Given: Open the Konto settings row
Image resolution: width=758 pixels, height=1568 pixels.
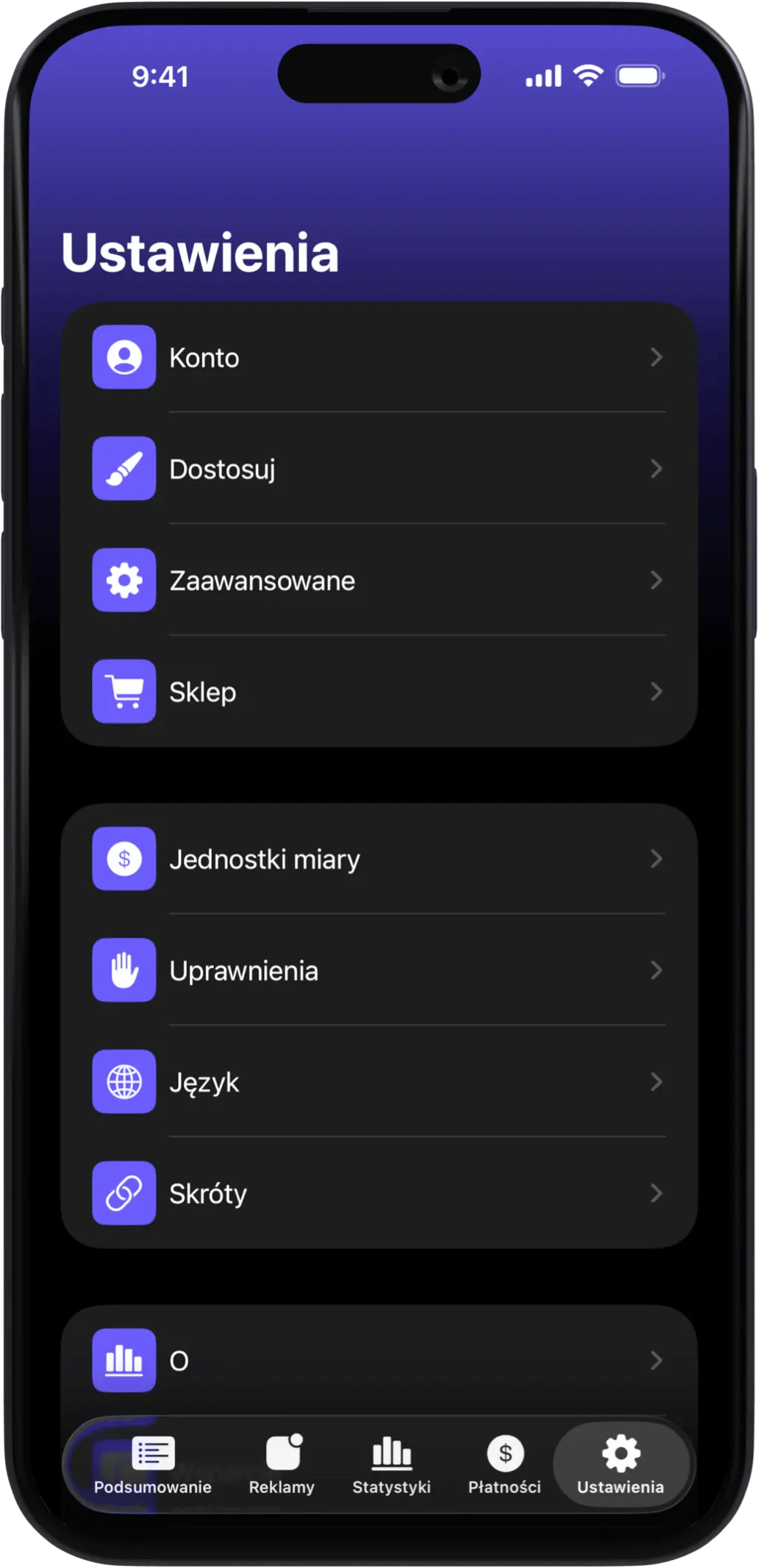Looking at the screenshot, I should pos(379,357).
